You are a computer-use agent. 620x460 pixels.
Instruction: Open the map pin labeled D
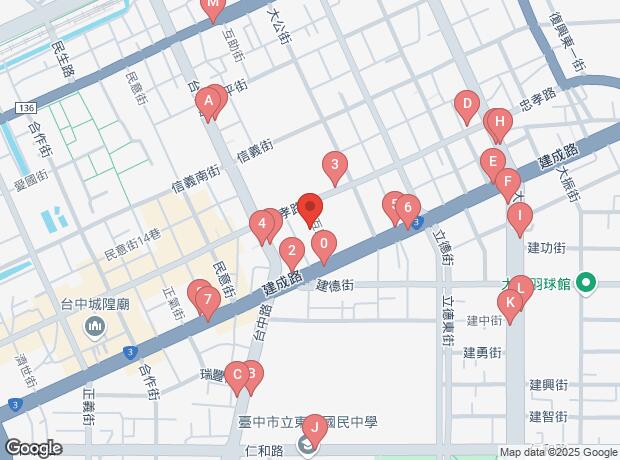tap(465, 104)
